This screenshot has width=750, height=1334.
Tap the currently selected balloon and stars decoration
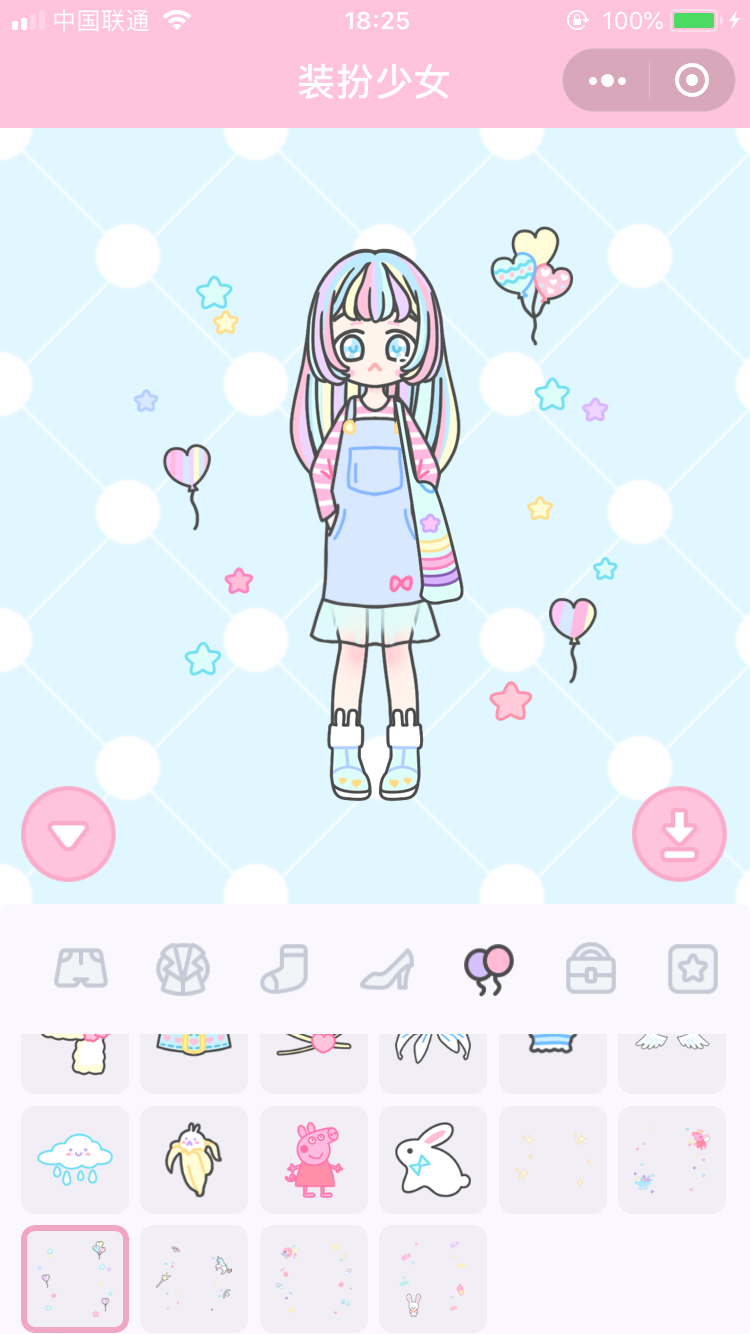(75, 1279)
